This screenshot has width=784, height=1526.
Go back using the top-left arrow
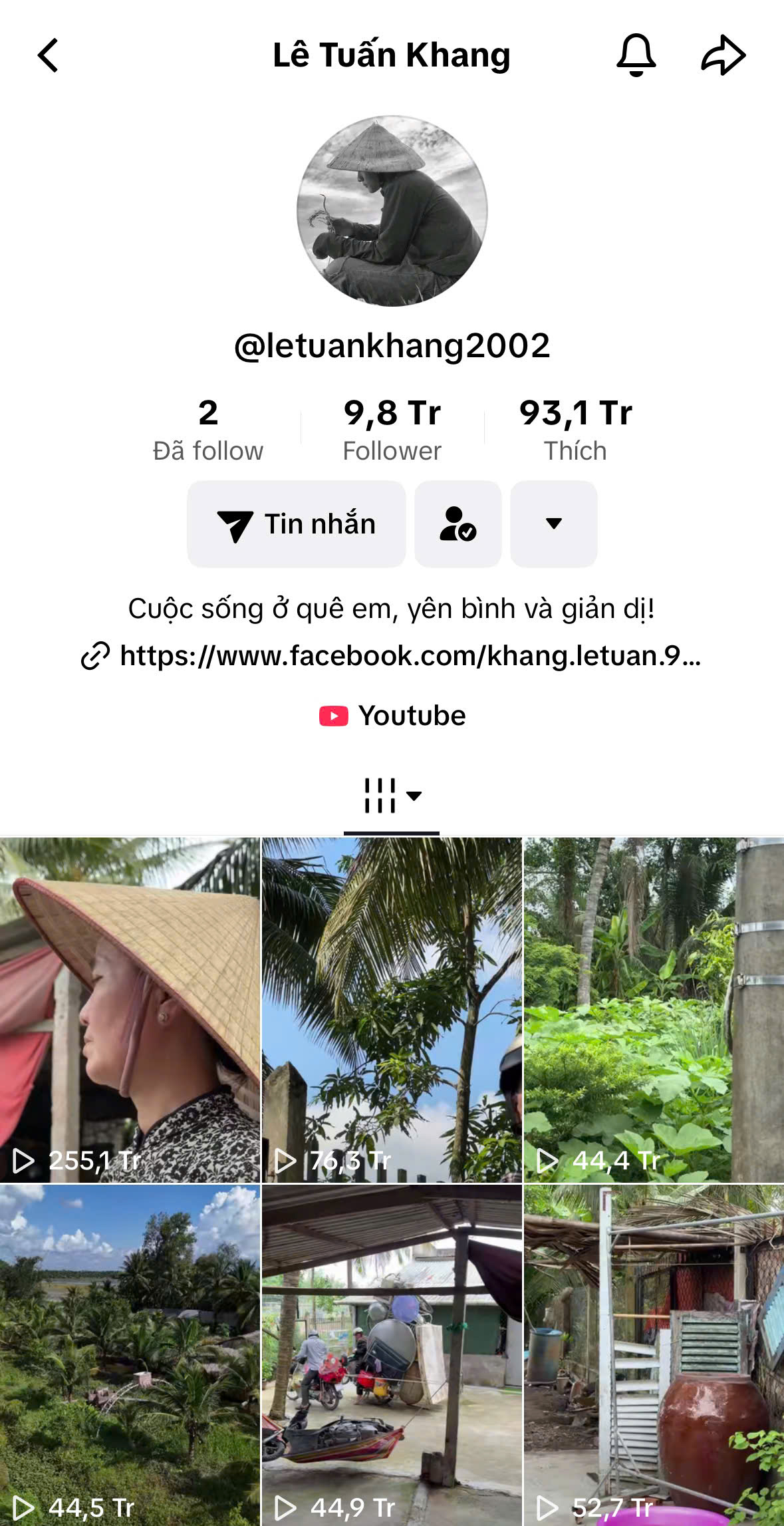click(49, 55)
